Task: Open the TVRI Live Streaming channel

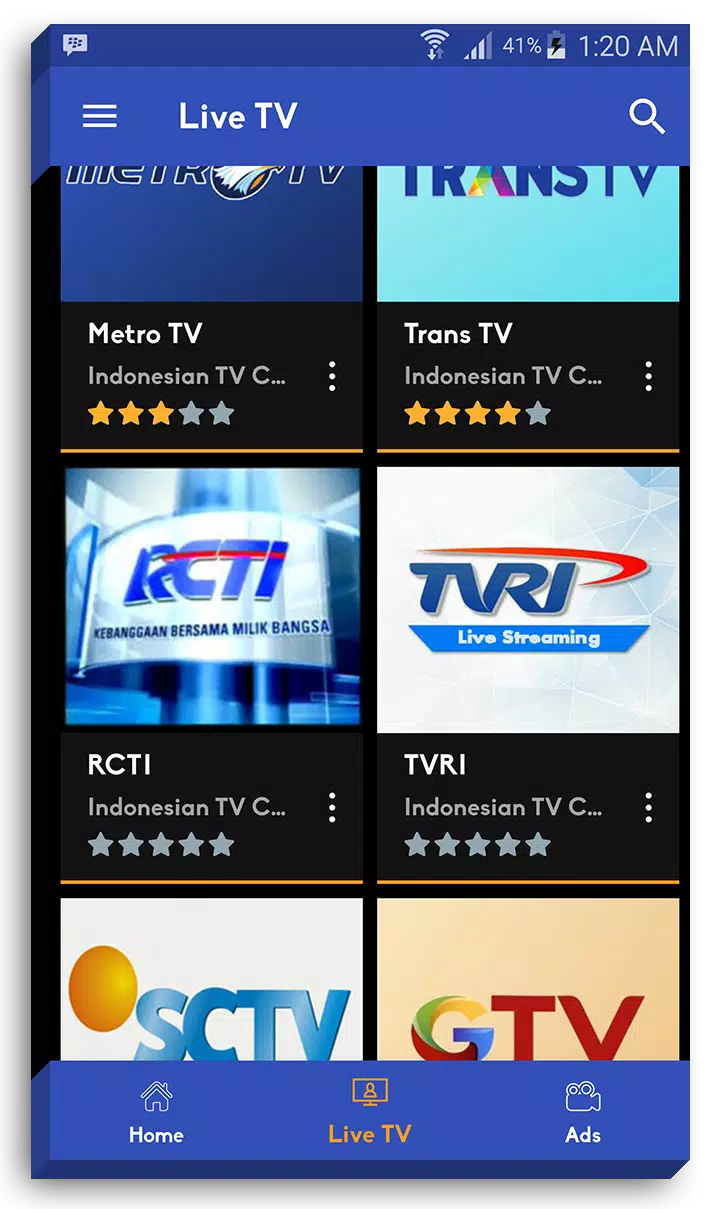Action: [x=528, y=597]
